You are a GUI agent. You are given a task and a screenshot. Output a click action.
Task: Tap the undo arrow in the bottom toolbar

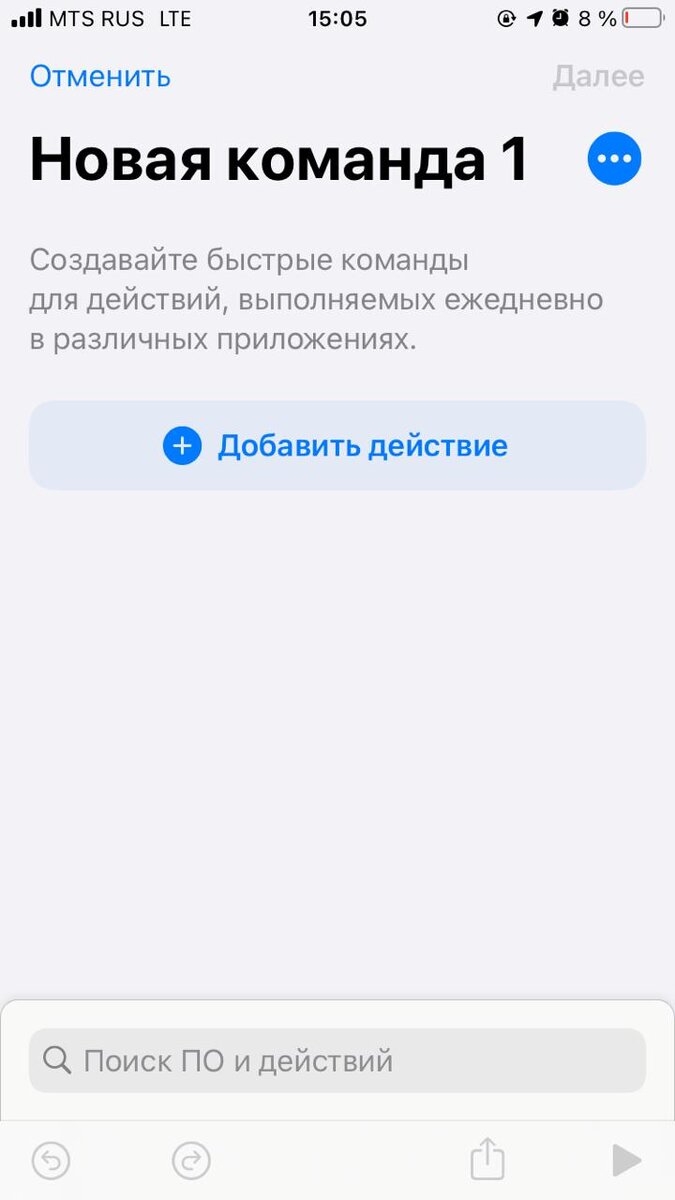coord(51,1161)
